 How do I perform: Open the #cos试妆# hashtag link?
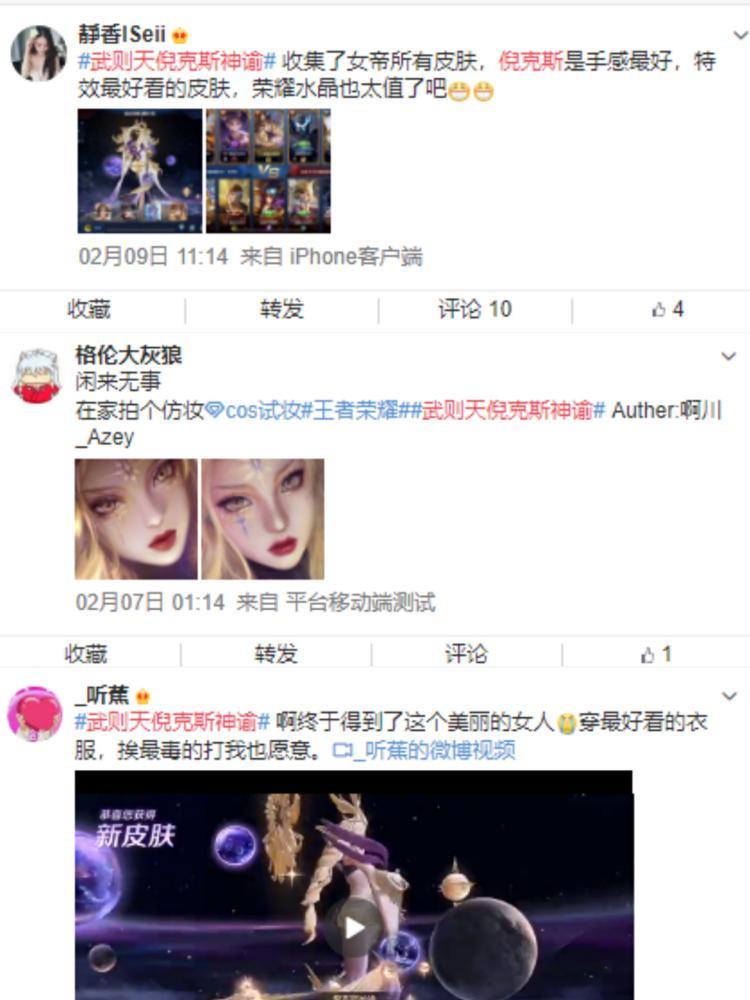253,411
